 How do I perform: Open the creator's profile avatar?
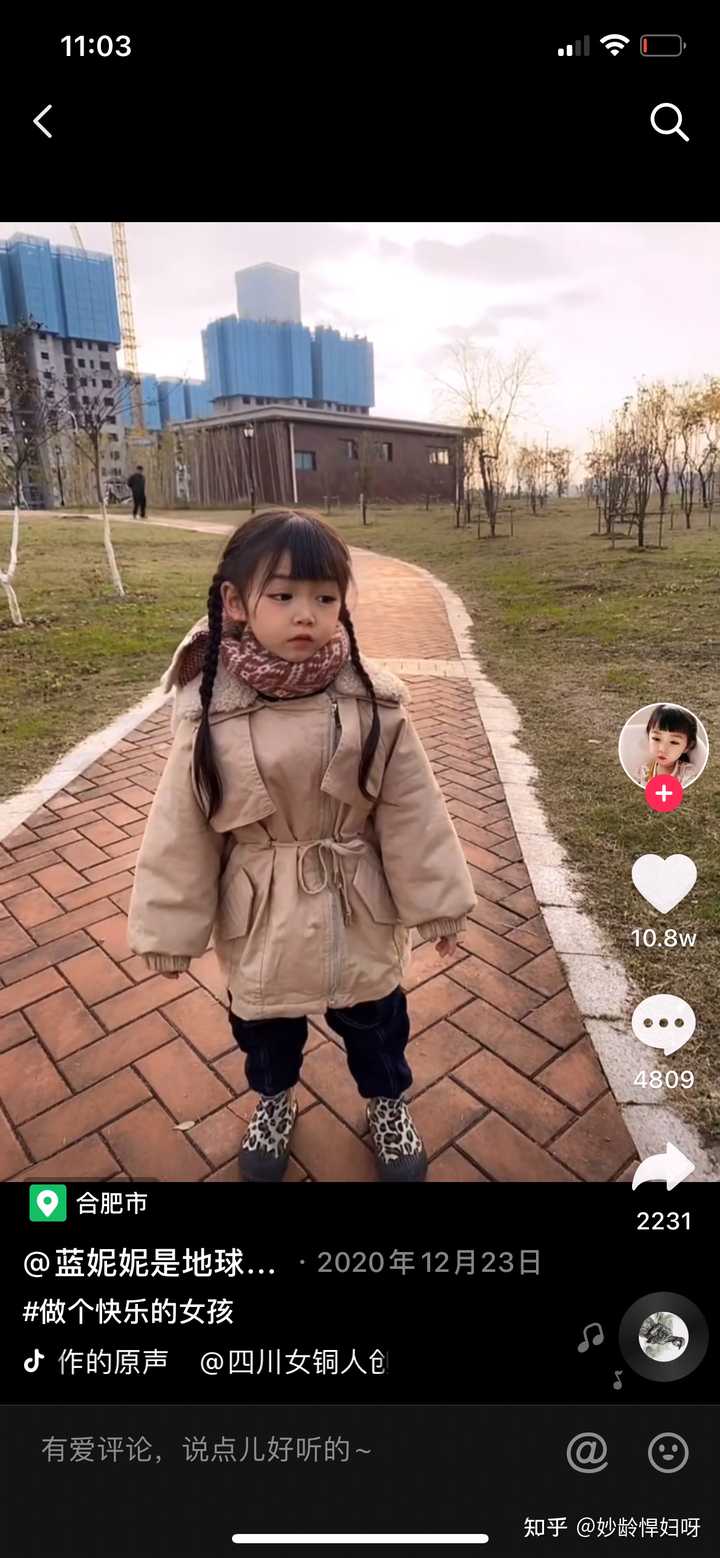(x=663, y=746)
